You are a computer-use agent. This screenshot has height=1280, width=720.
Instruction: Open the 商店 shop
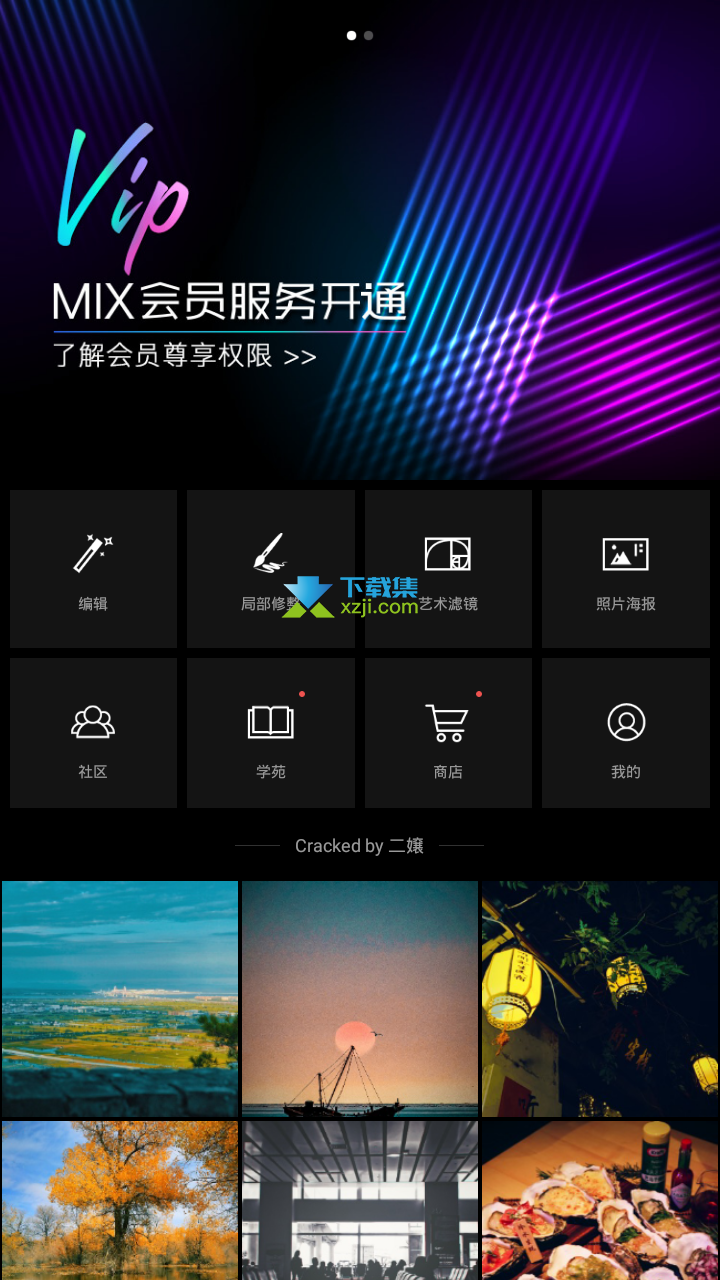(448, 733)
